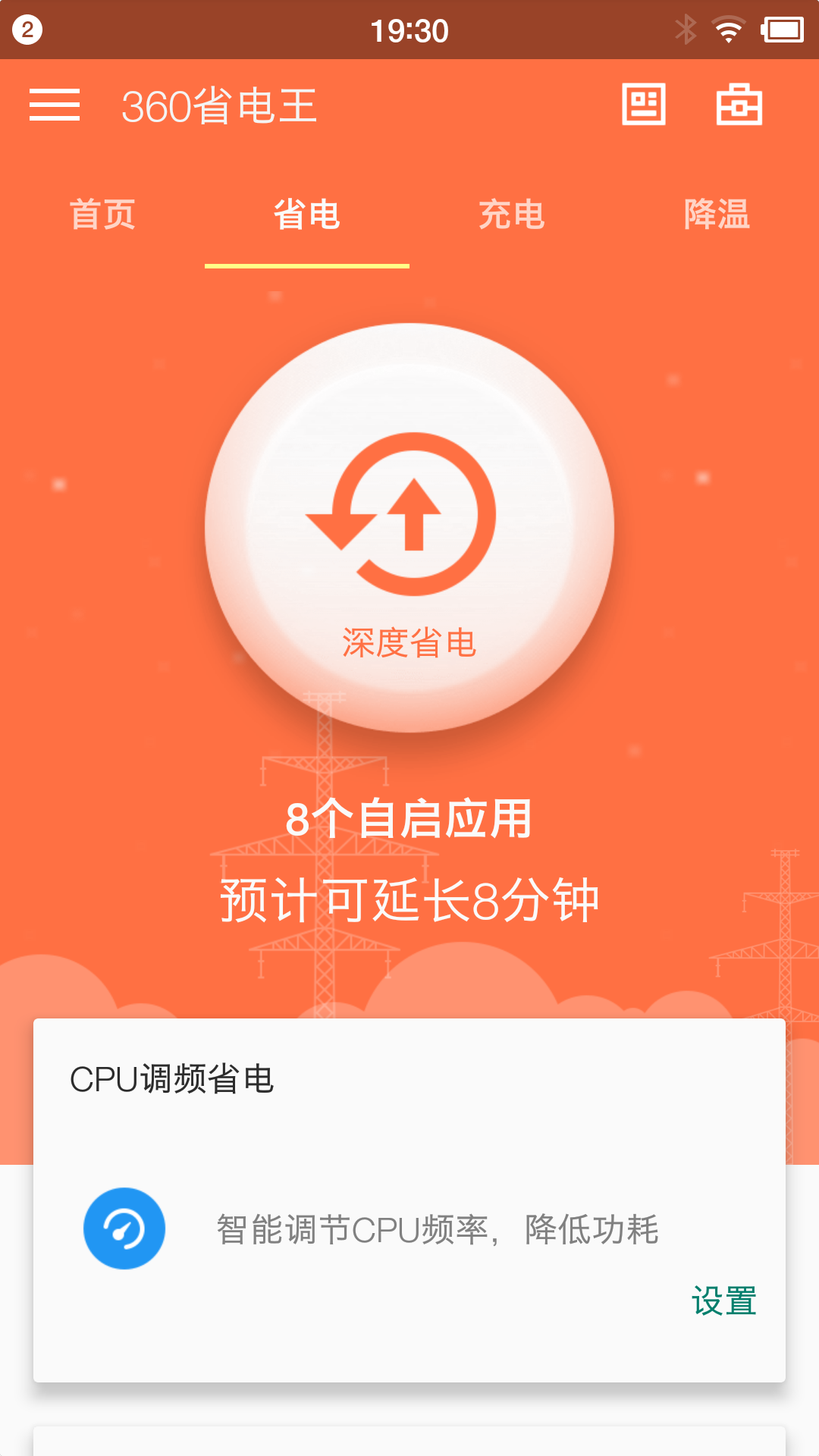Tap the Wi-Fi icon in the status bar
The width and height of the screenshot is (819, 1456).
pyautogui.click(x=726, y=29)
